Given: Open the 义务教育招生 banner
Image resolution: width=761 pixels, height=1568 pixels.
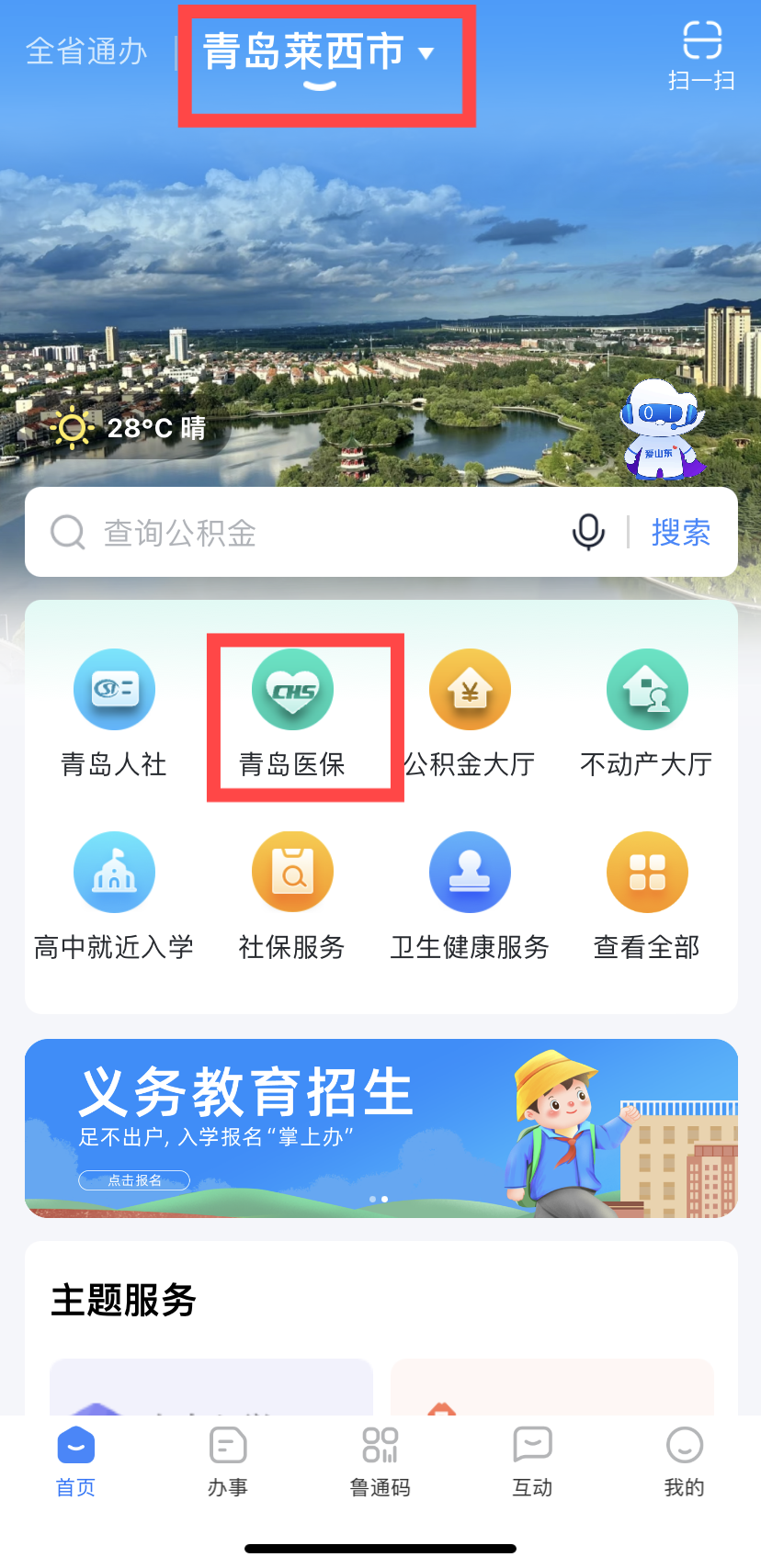Looking at the screenshot, I should pos(380,1128).
